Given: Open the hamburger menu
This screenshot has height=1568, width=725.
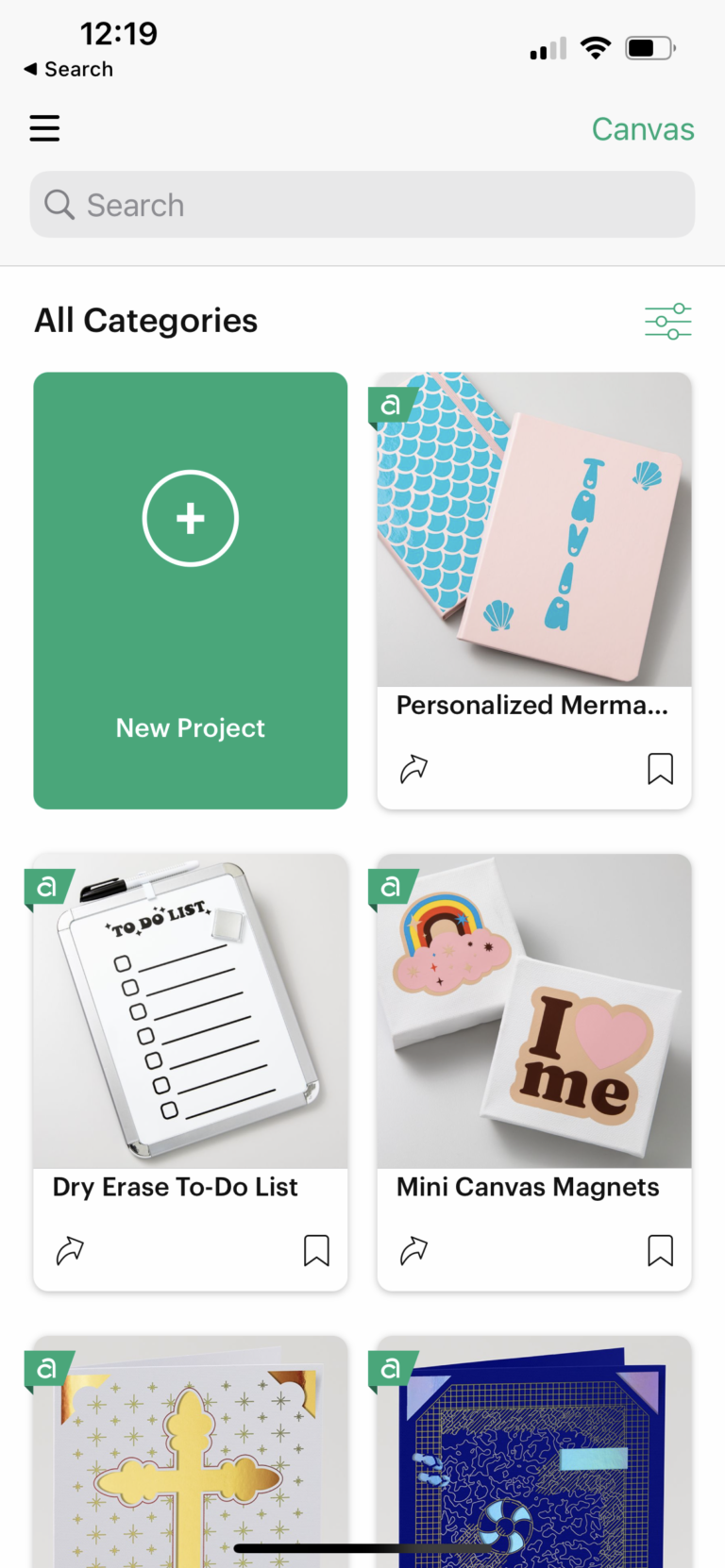Looking at the screenshot, I should (44, 128).
